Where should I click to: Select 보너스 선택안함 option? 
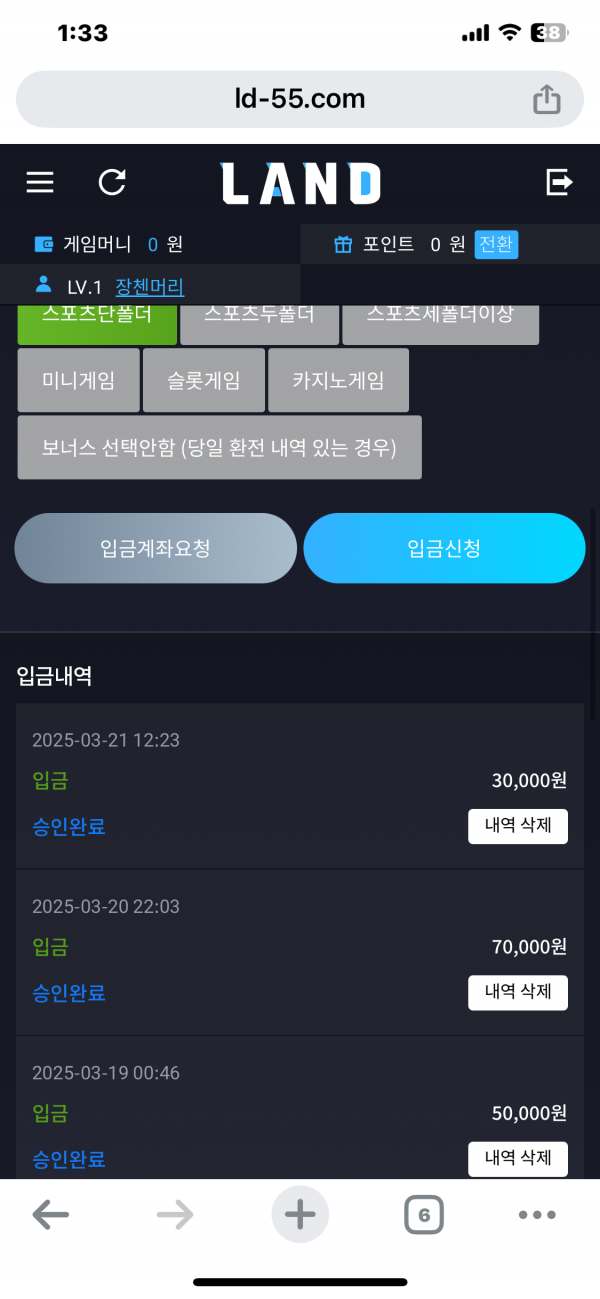pyautogui.click(x=219, y=448)
